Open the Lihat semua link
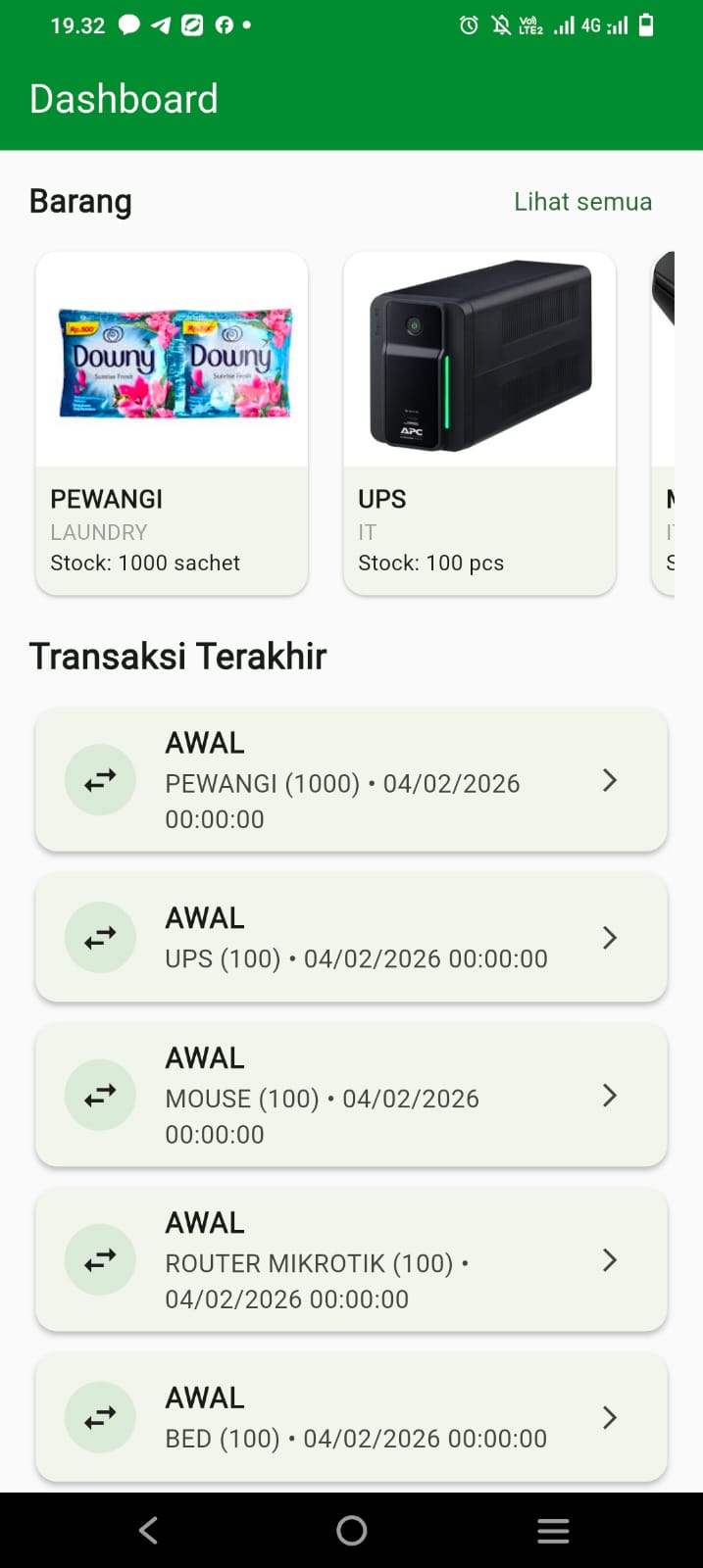 tap(582, 202)
